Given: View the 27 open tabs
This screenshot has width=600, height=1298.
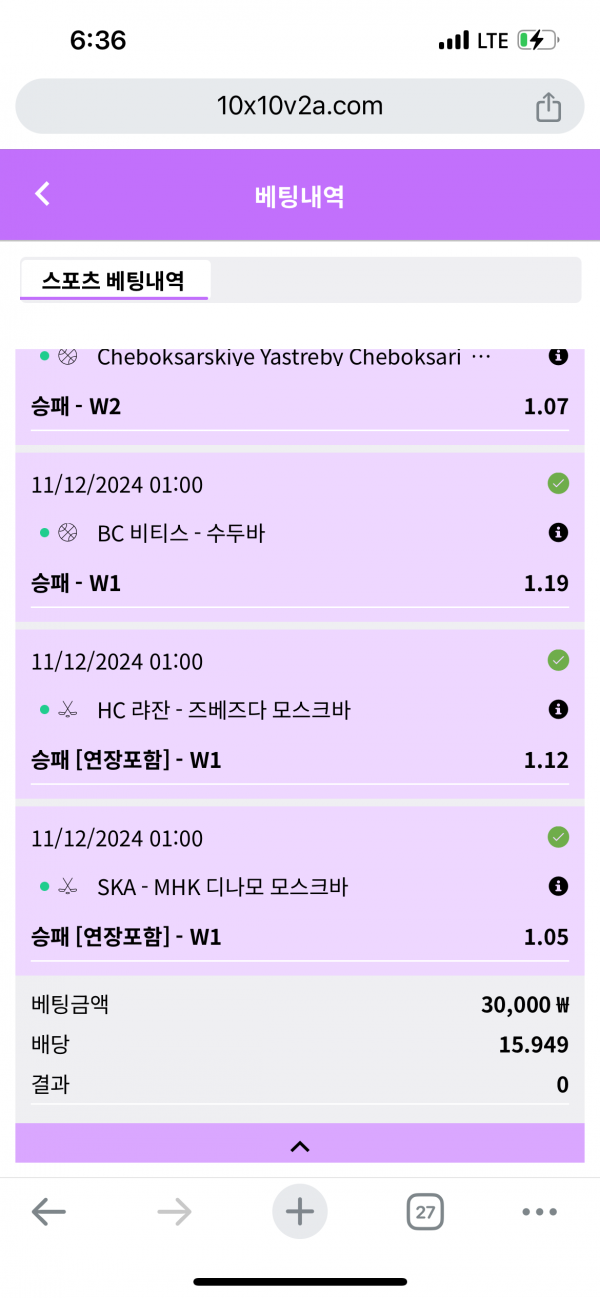Looking at the screenshot, I should pyautogui.click(x=425, y=1213).
